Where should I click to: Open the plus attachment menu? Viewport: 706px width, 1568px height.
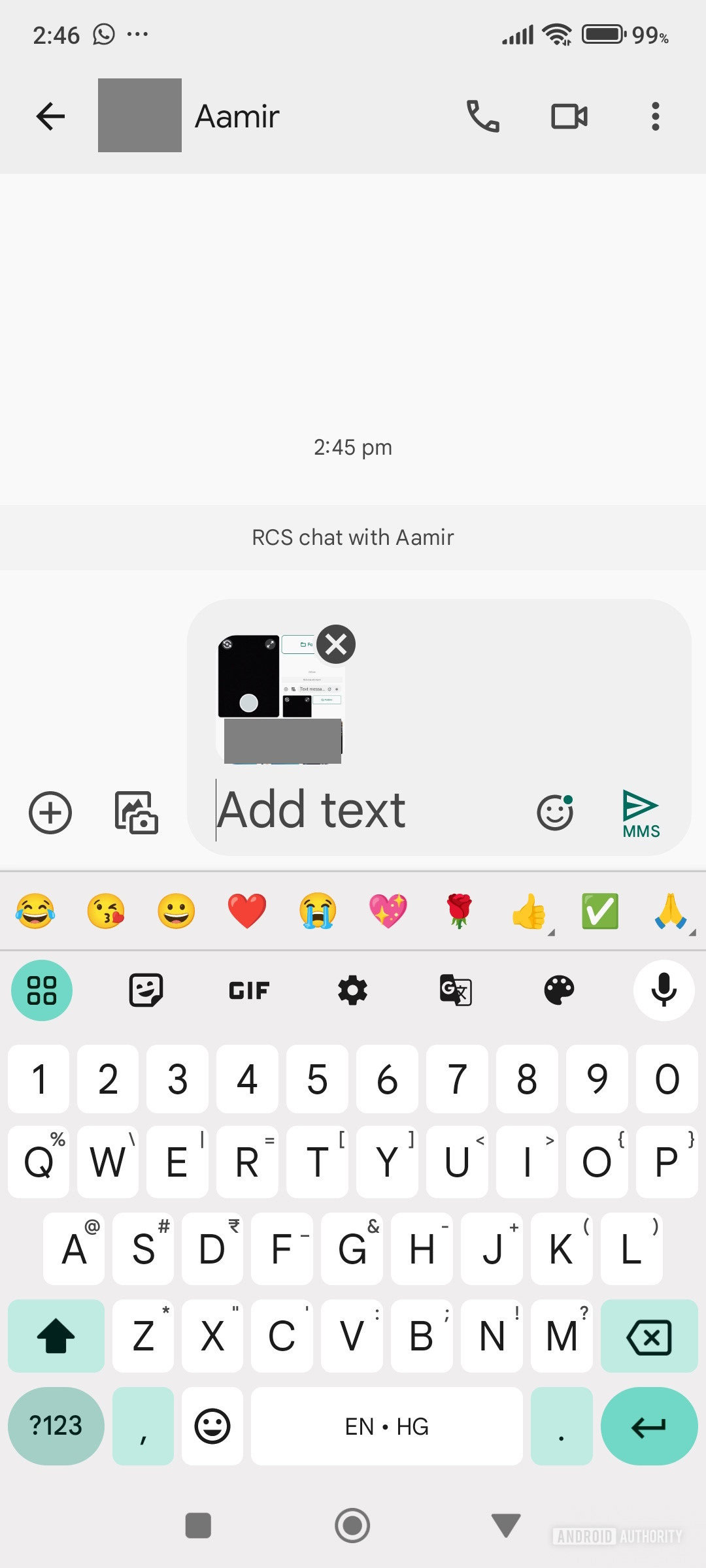click(x=50, y=813)
